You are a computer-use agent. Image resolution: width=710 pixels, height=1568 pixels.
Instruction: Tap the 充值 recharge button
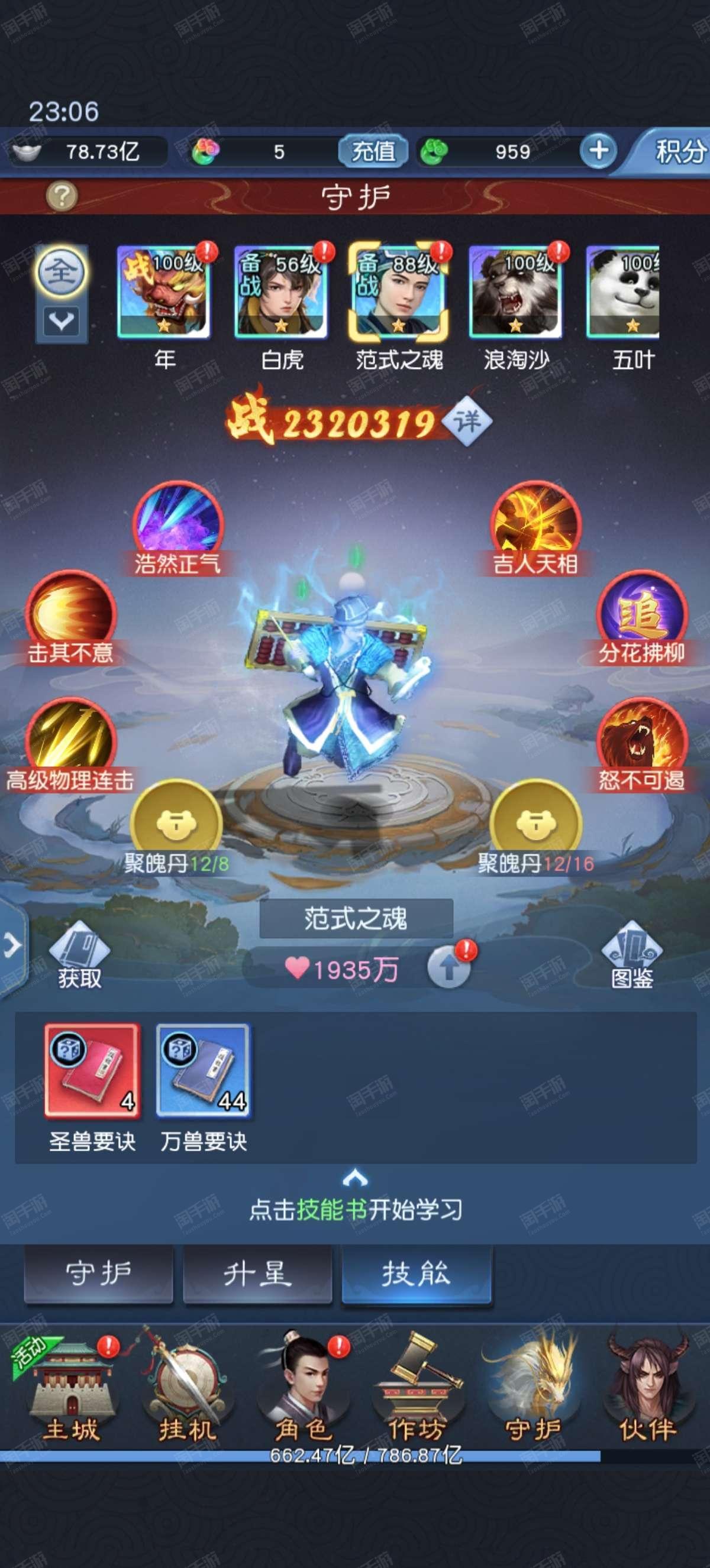373,151
